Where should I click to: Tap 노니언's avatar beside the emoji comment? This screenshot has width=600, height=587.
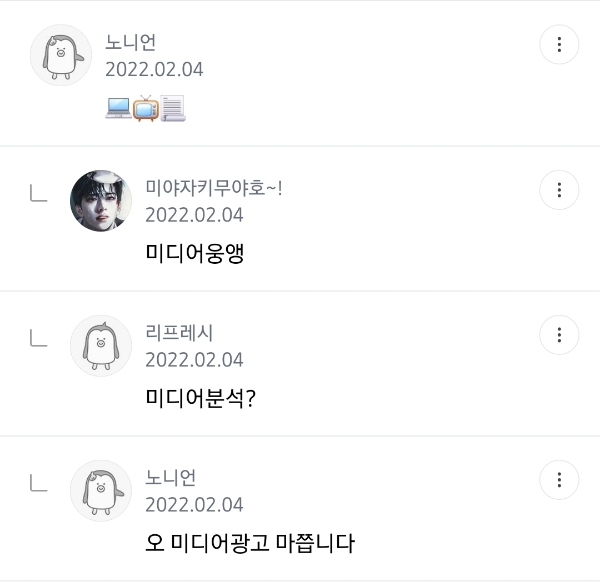coord(61,55)
